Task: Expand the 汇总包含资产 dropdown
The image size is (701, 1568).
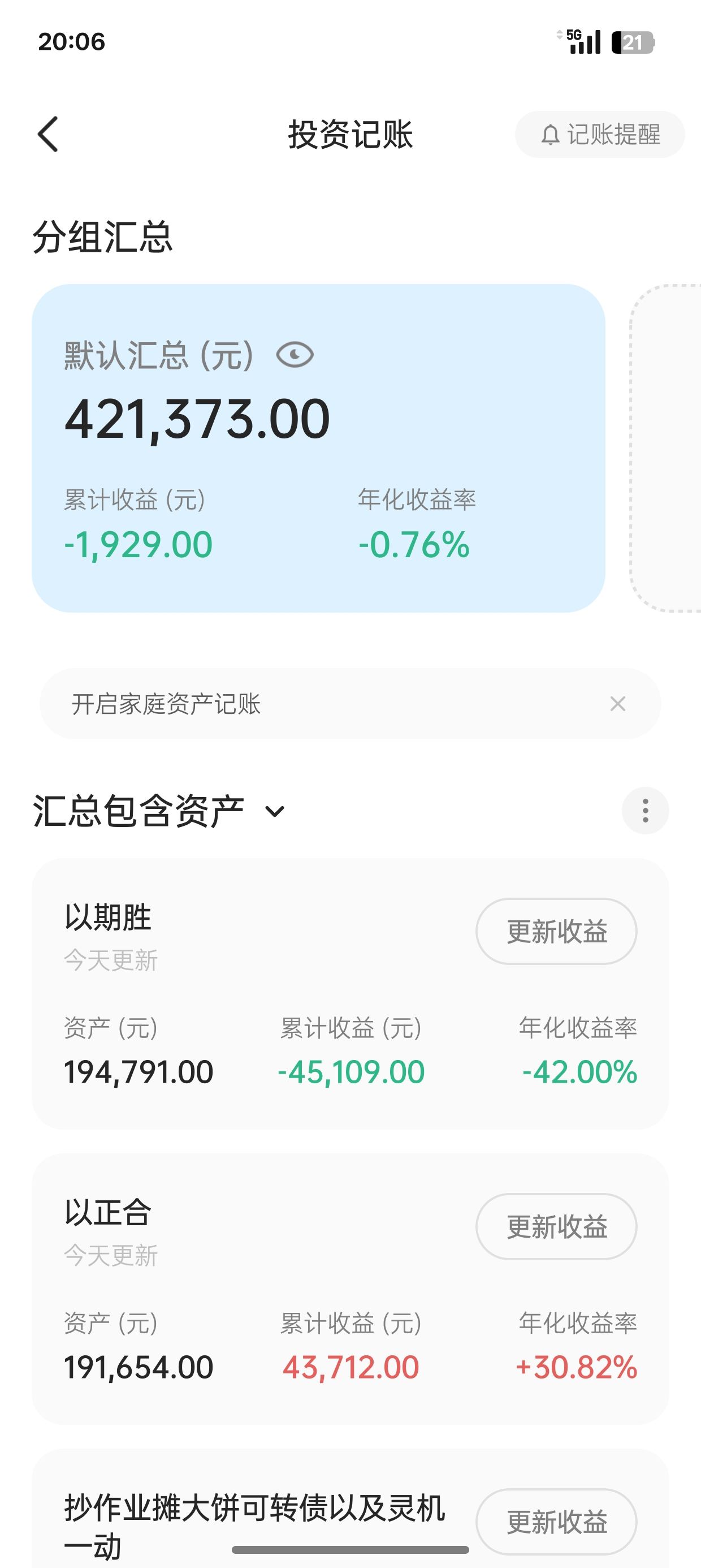Action: coord(275,811)
